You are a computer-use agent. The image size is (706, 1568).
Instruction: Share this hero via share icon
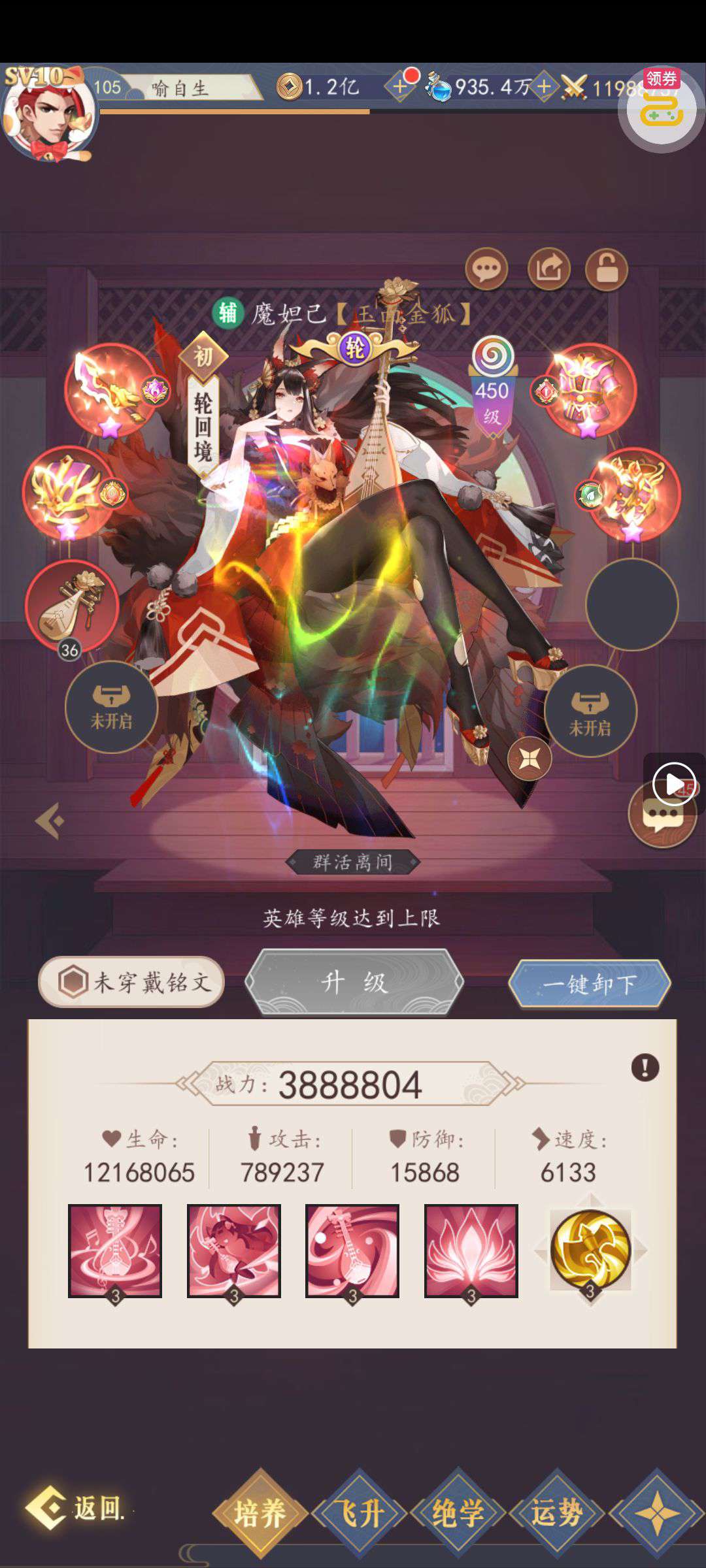(x=548, y=269)
